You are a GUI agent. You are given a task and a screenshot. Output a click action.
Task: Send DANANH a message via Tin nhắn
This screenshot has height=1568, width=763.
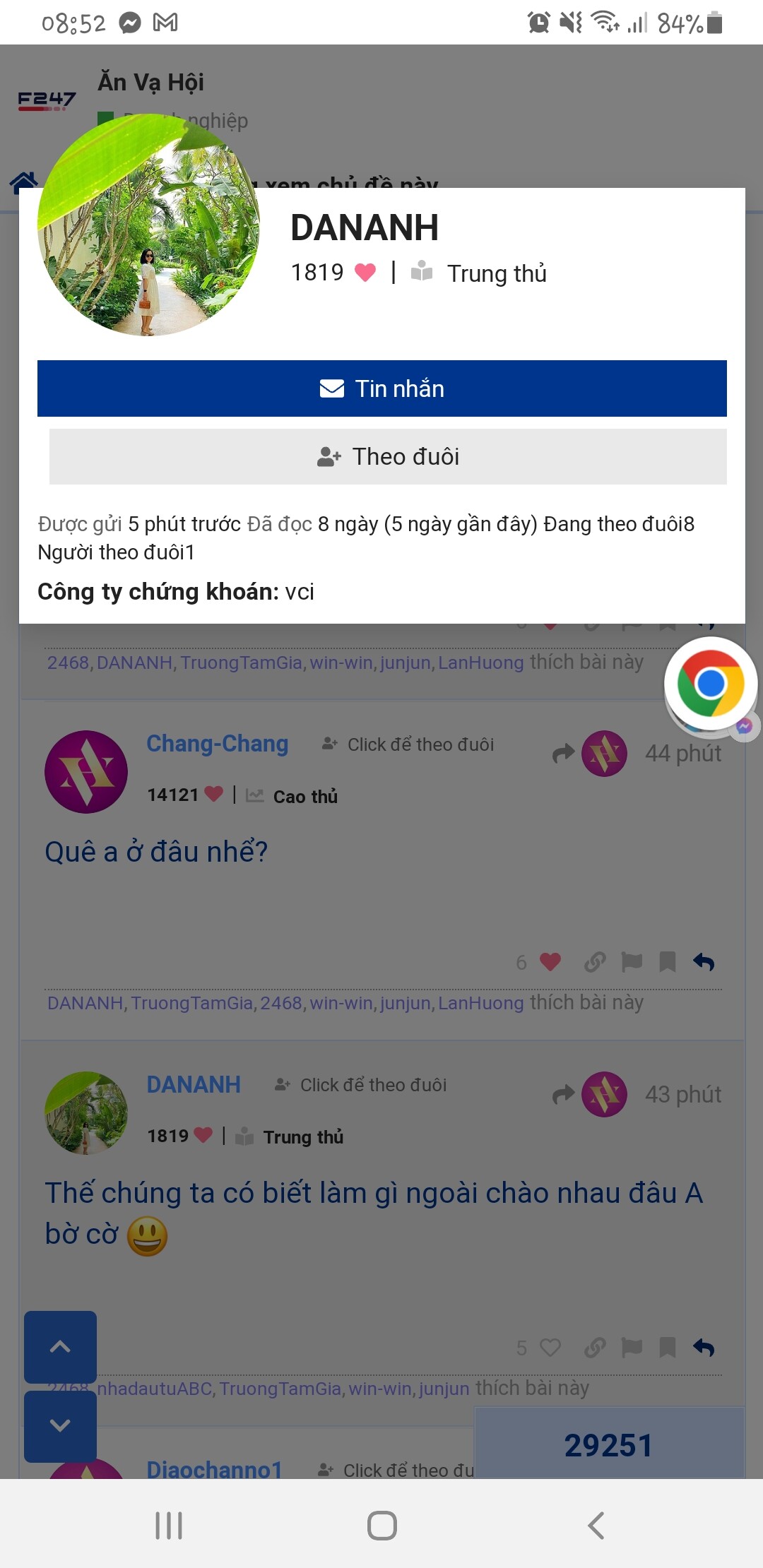[381, 388]
